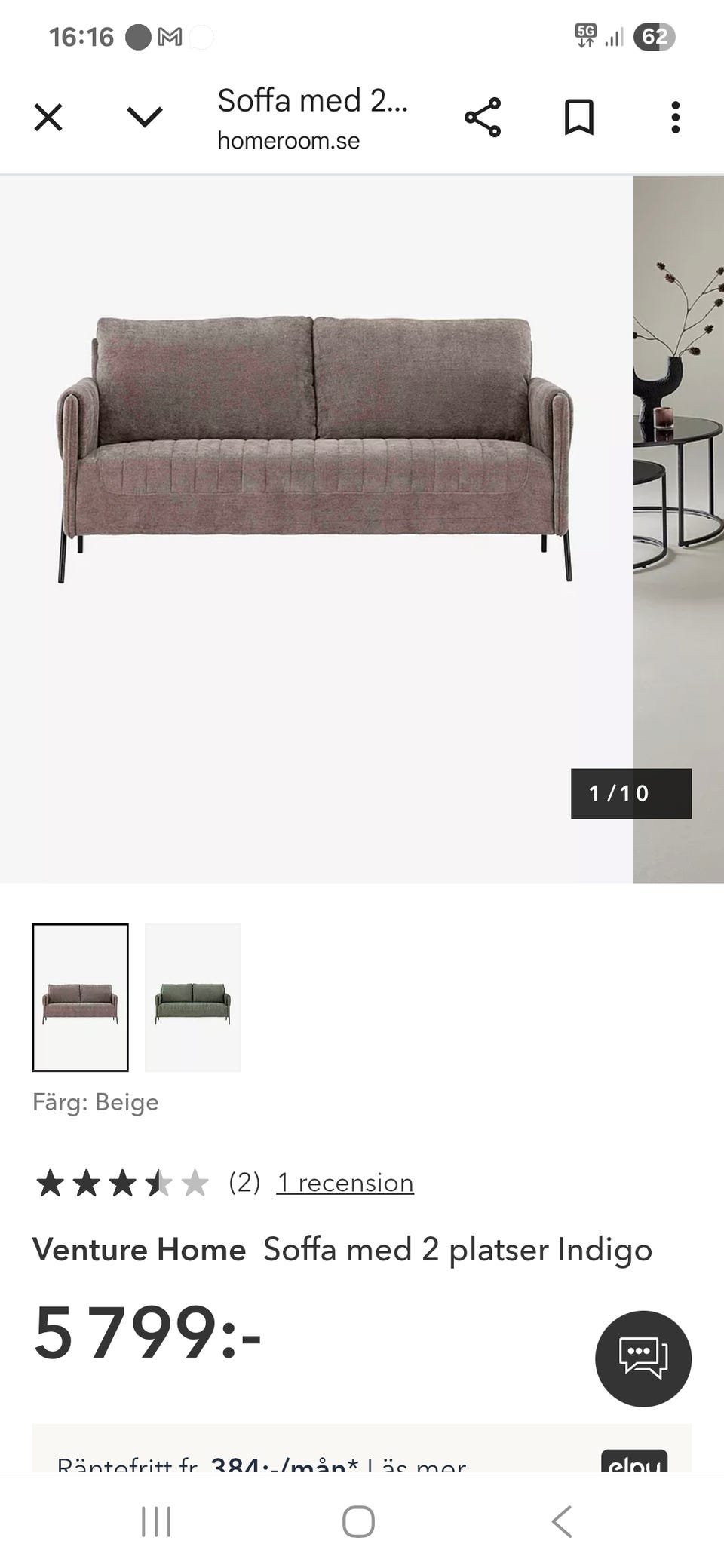
Task: Expand the image carousel counter 1/10
Action: tap(630, 792)
